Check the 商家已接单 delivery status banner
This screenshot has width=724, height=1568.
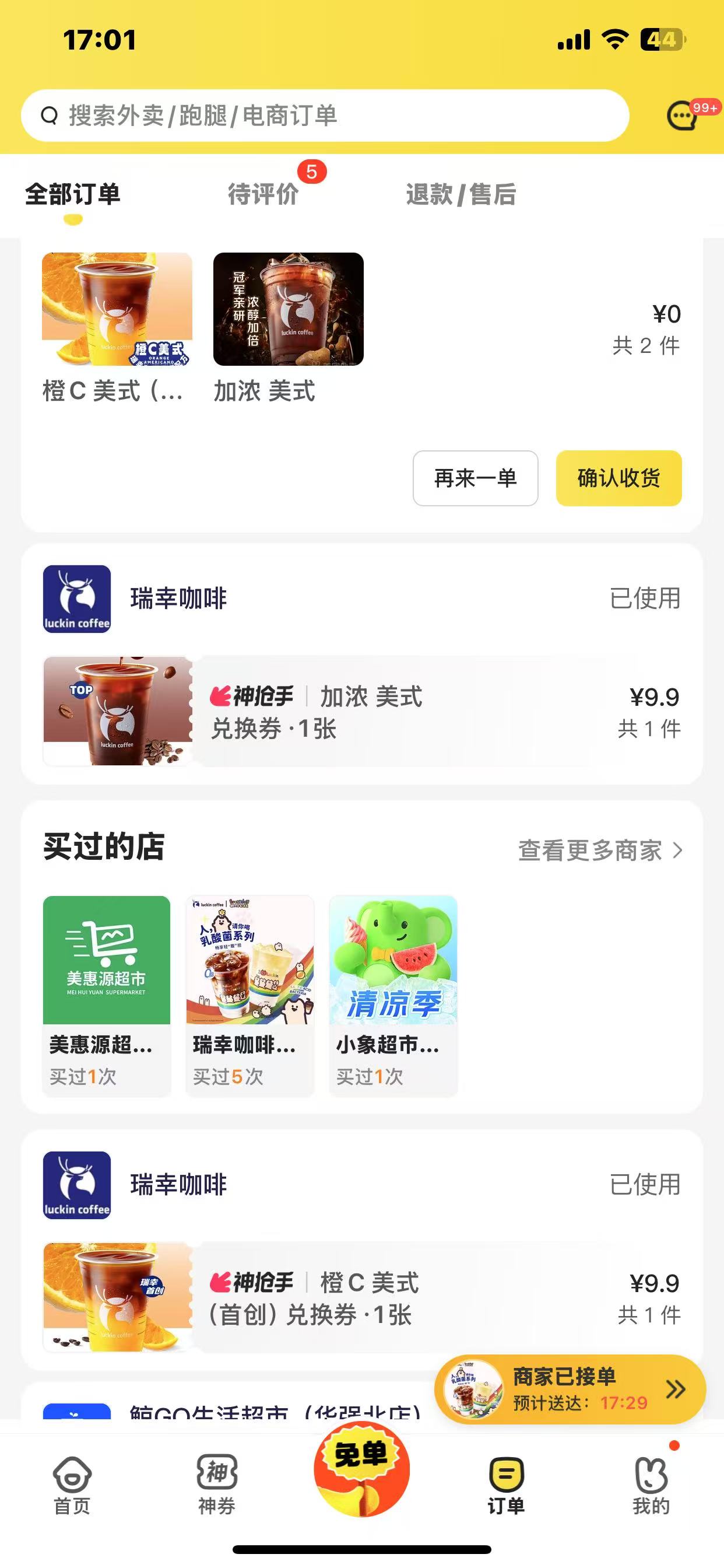pos(570,1389)
